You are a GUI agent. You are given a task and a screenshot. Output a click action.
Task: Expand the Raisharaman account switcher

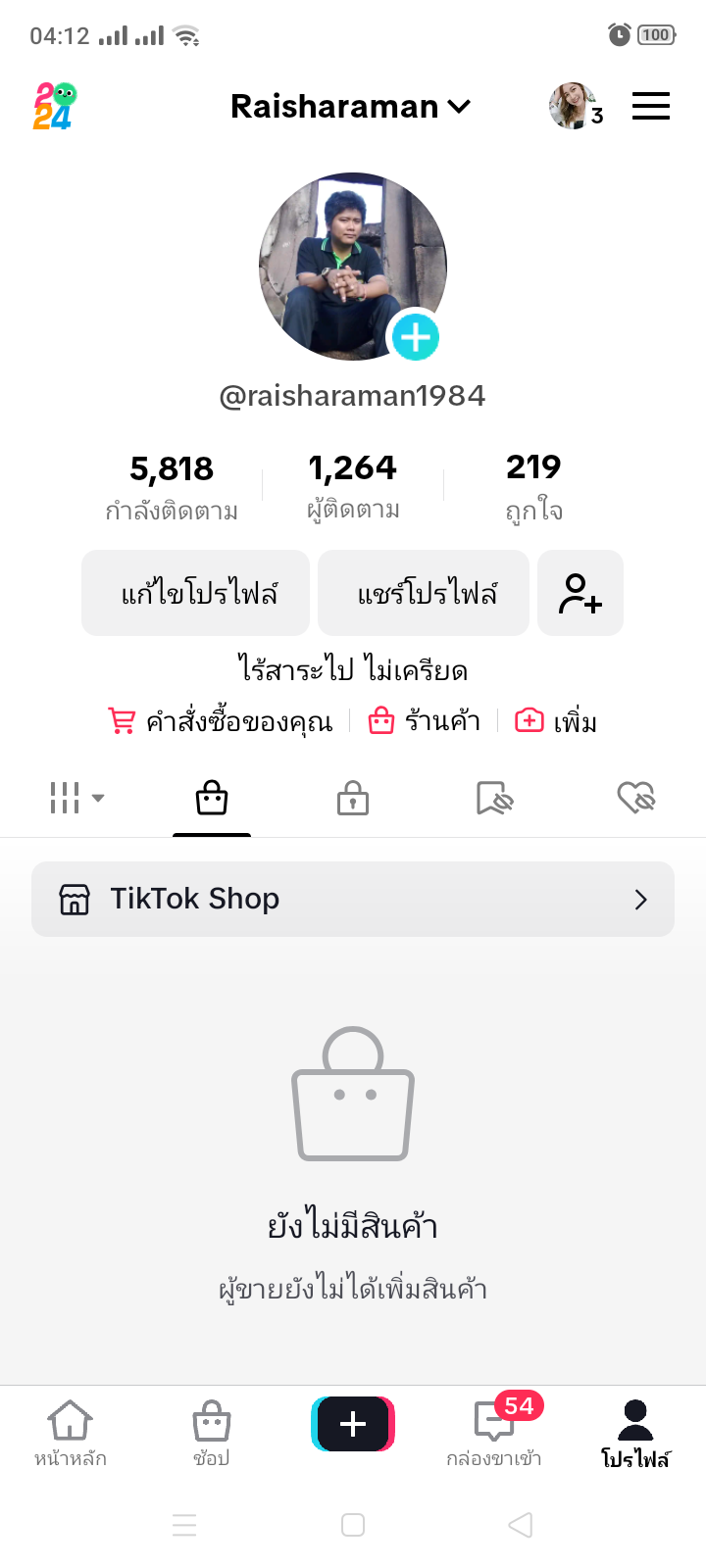(x=351, y=106)
